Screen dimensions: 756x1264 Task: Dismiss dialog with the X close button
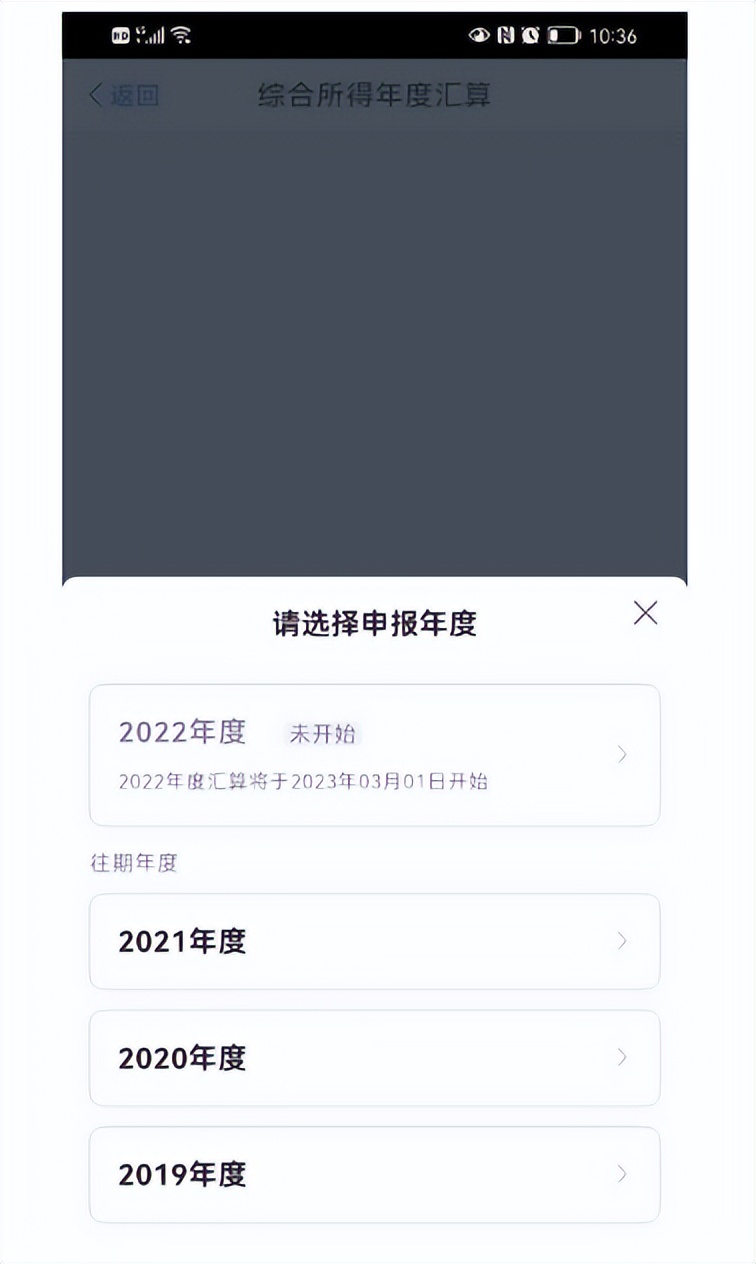645,614
